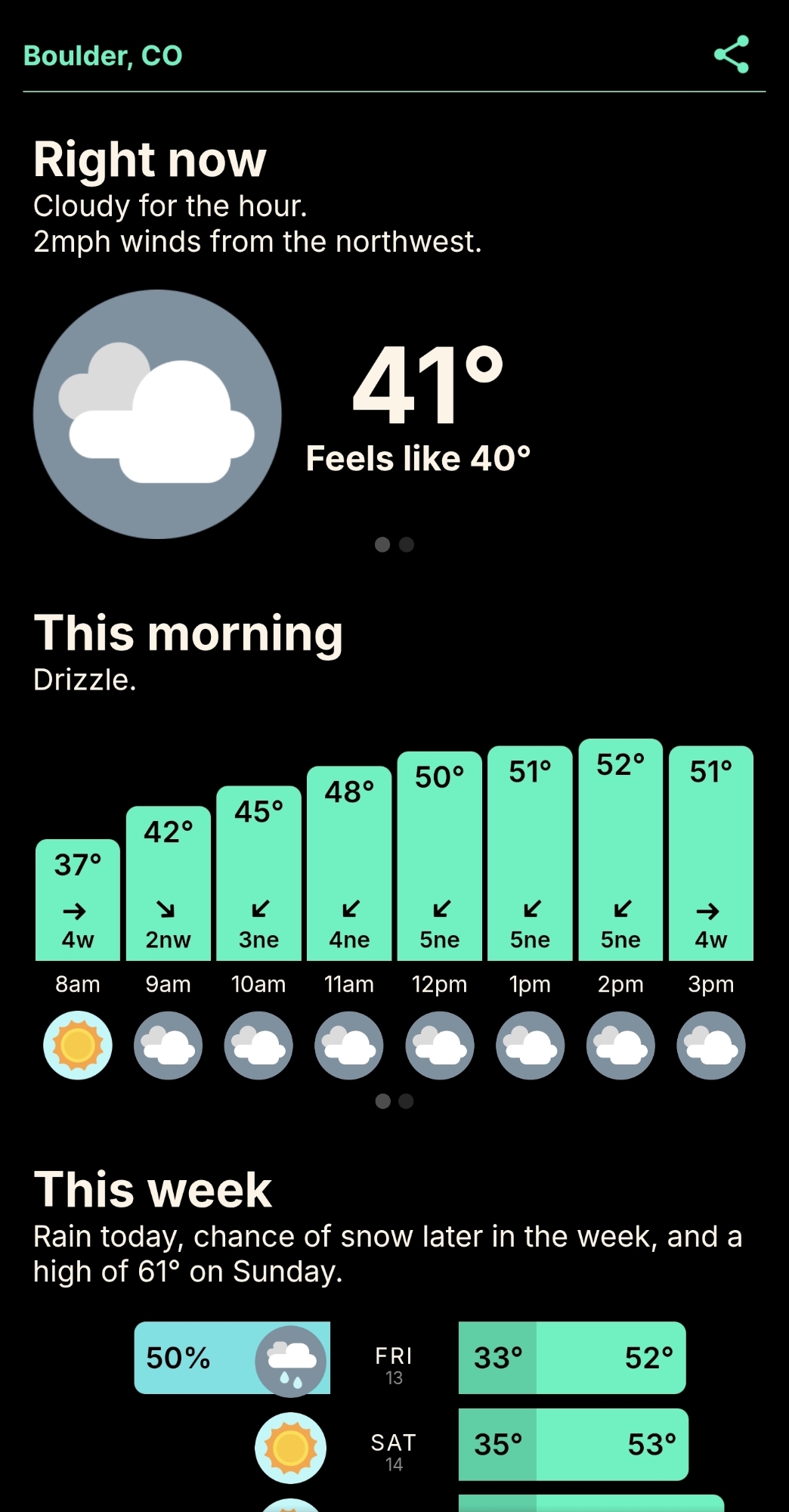Open the Boulder, CO location selector

tap(103, 56)
